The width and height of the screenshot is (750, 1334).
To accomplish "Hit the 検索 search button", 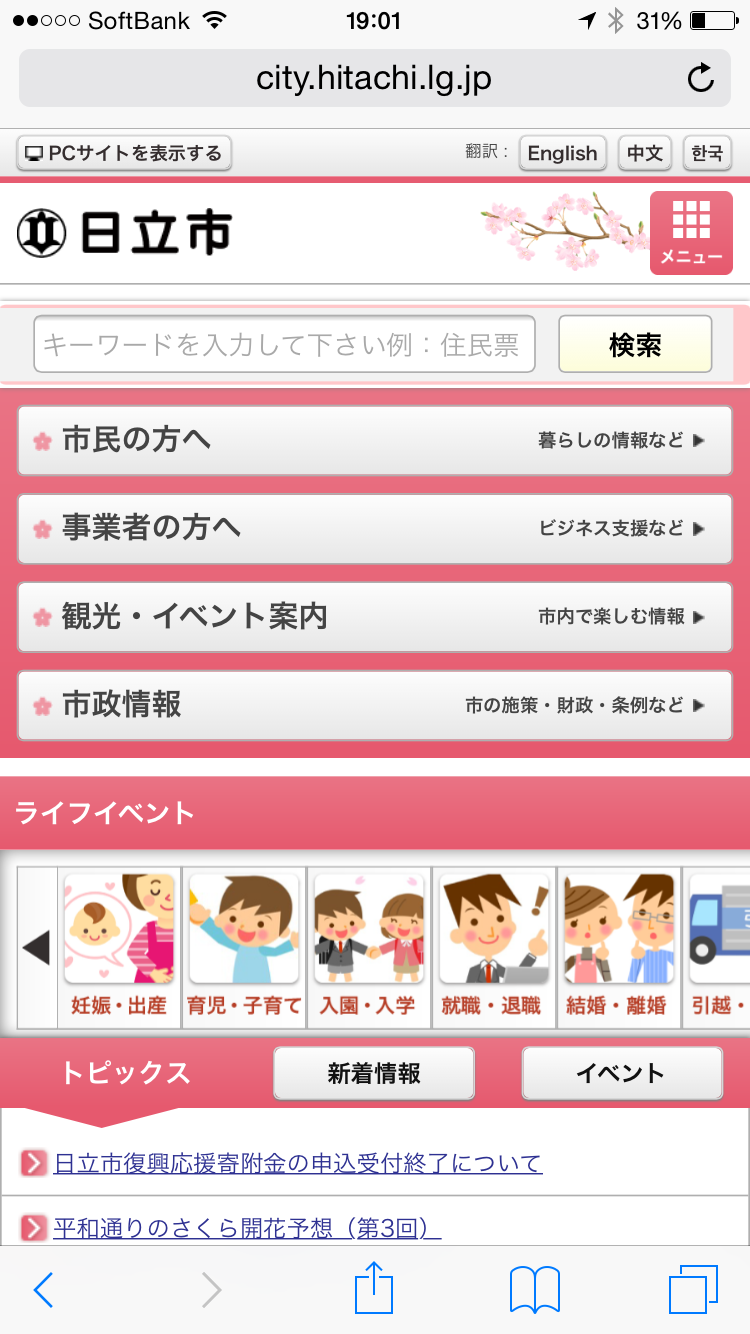I will 635,345.
